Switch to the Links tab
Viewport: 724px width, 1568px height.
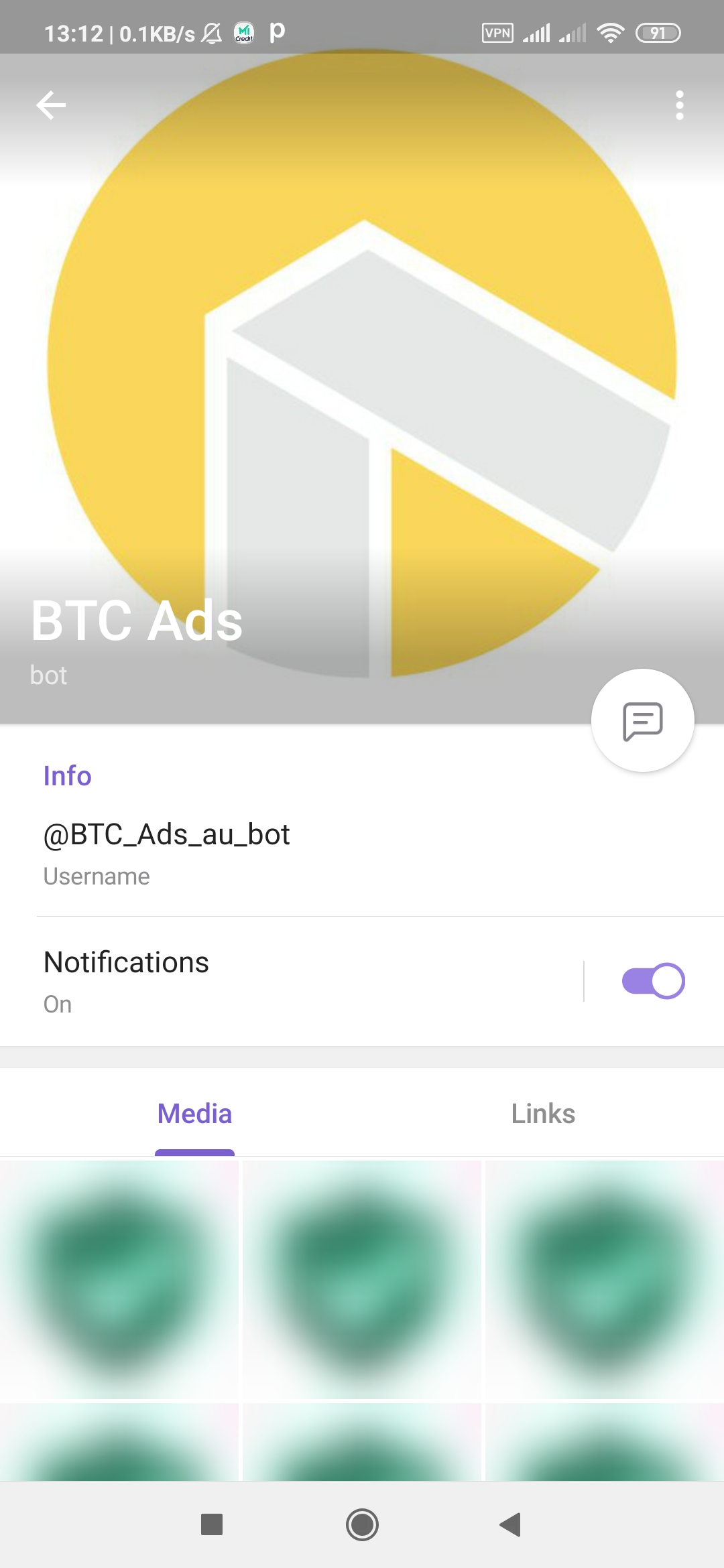(x=543, y=1114)
